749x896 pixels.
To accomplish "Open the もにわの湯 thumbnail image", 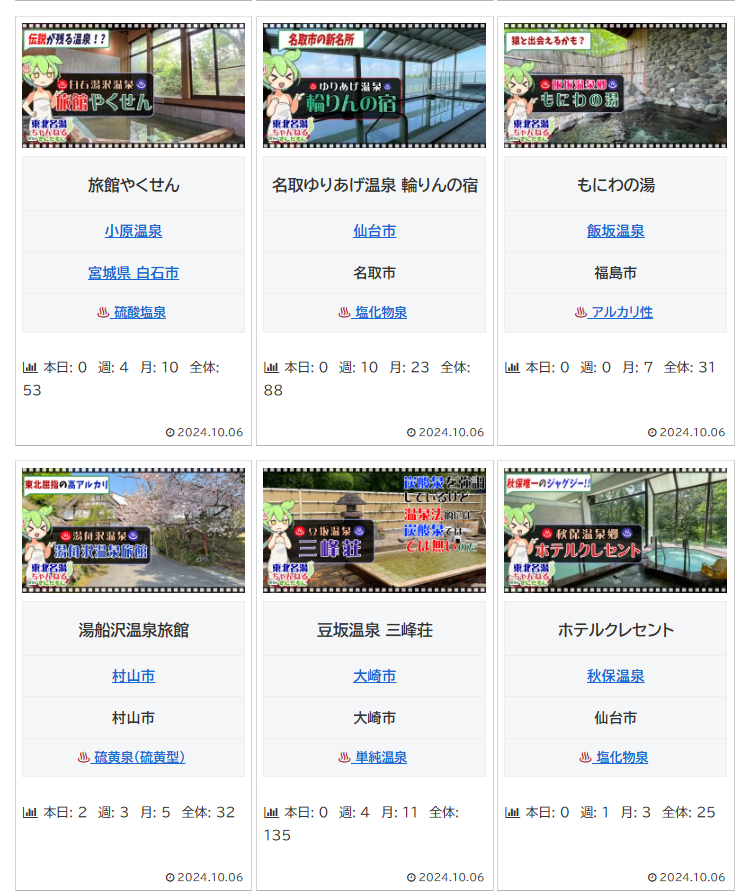I will pyautogui.click(x=615, y=85).
